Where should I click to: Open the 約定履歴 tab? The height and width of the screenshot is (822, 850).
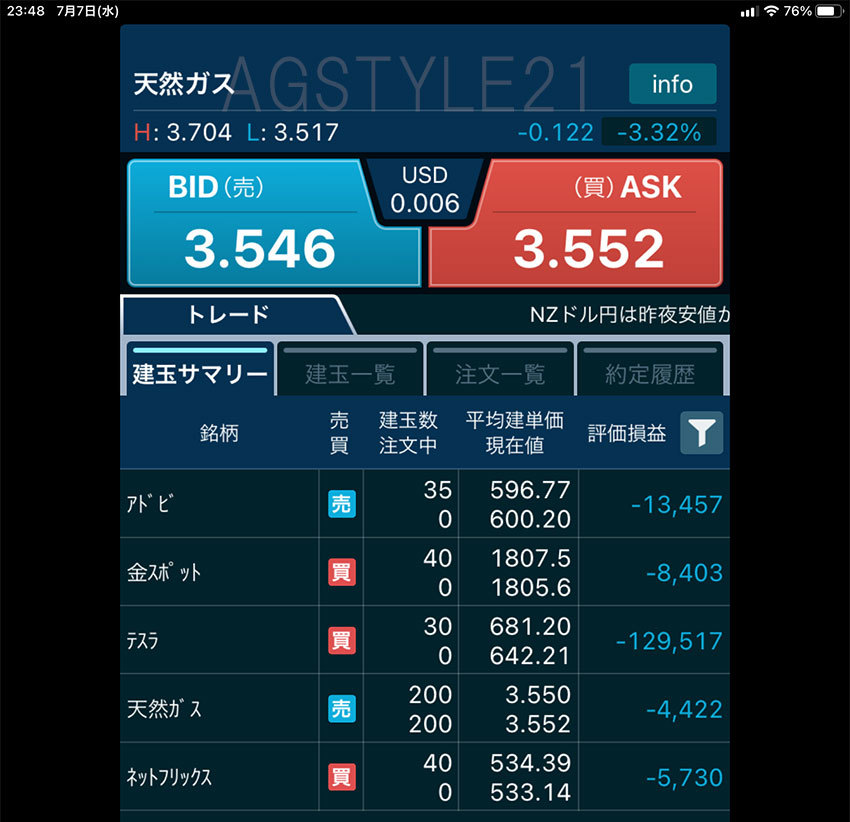click(650, 370)
